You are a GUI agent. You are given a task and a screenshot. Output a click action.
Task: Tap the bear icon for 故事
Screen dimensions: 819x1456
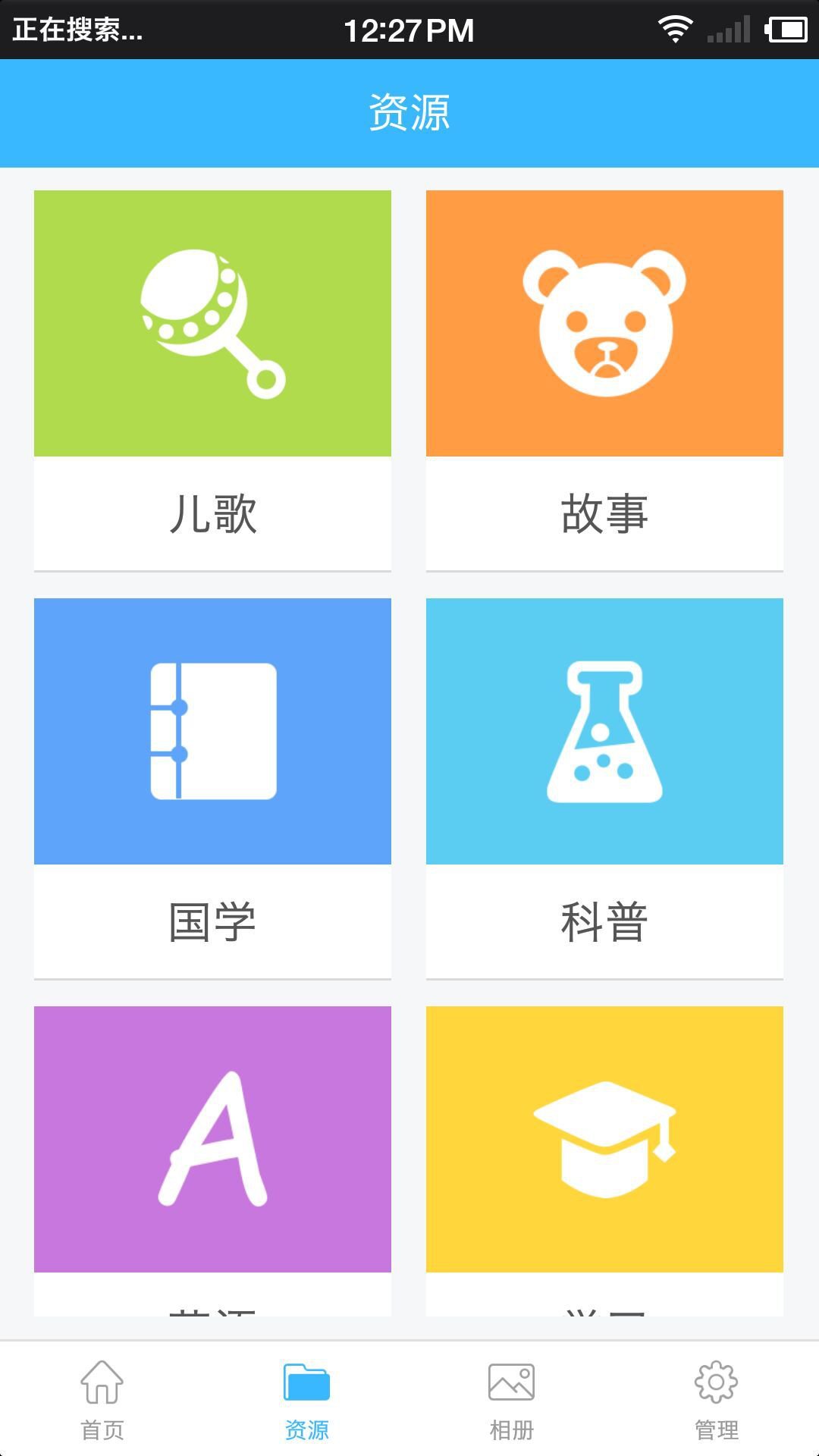(x=603, y=322)
